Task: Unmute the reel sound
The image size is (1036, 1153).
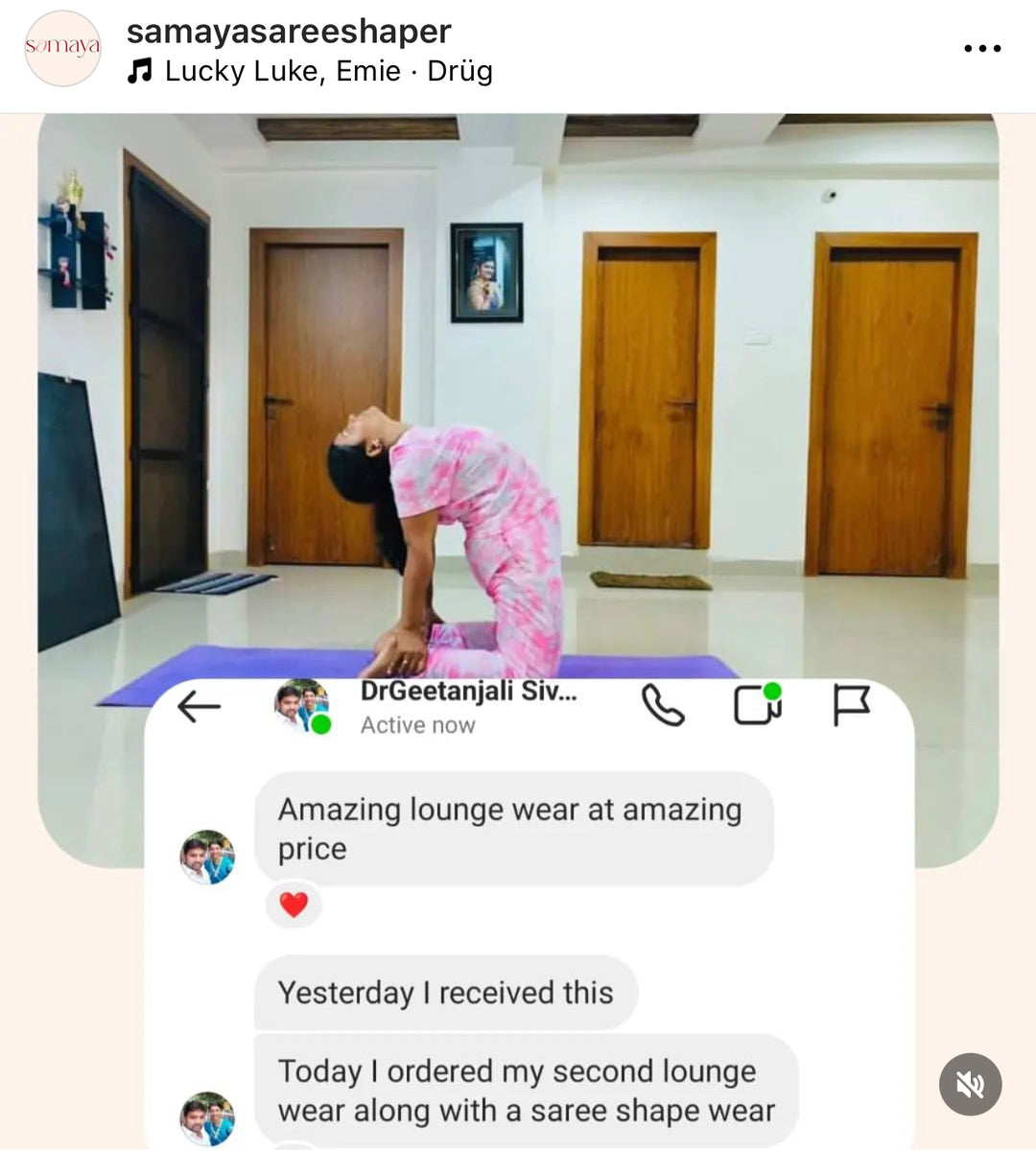Action: point(970,1085)
